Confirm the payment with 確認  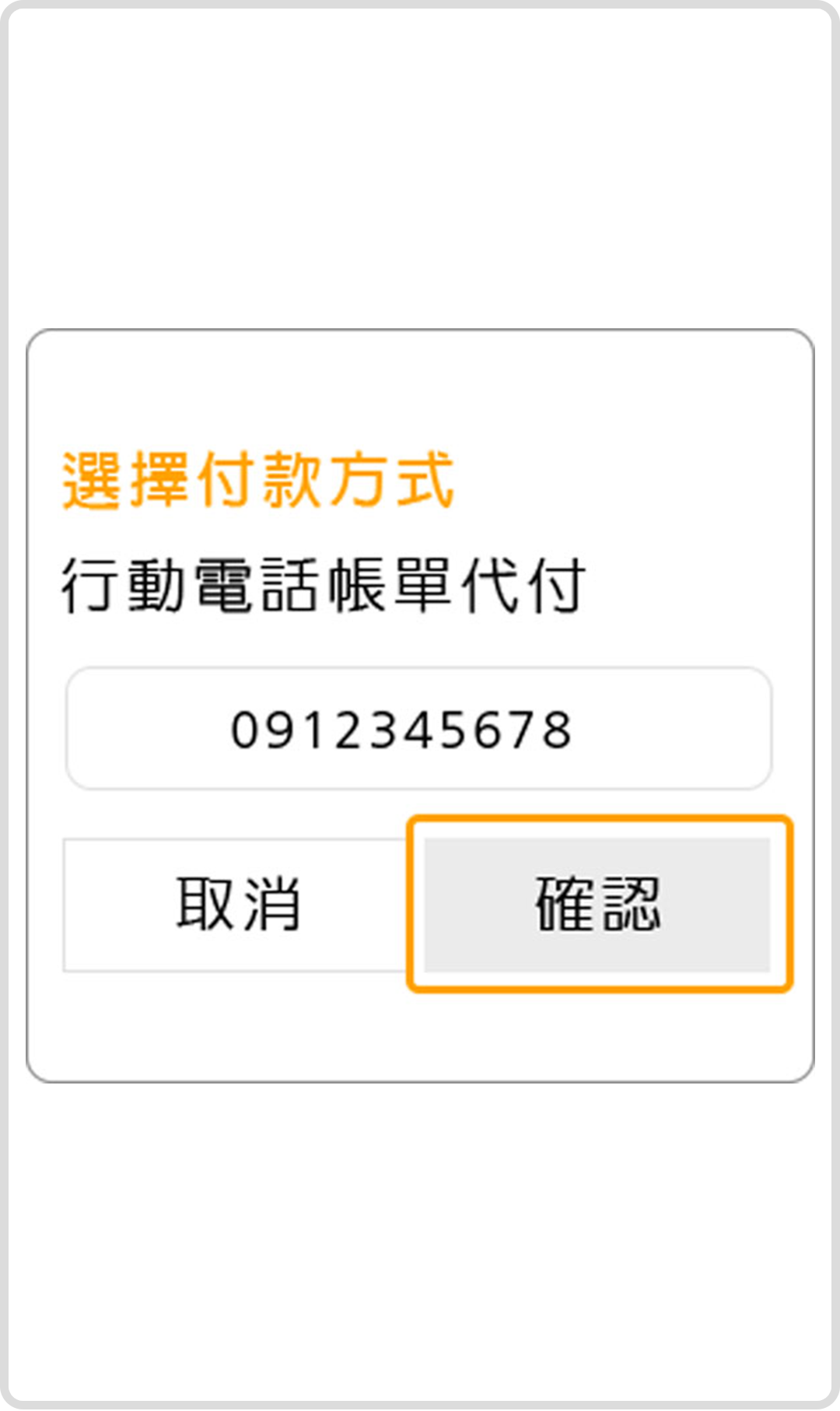coord(597,905)
